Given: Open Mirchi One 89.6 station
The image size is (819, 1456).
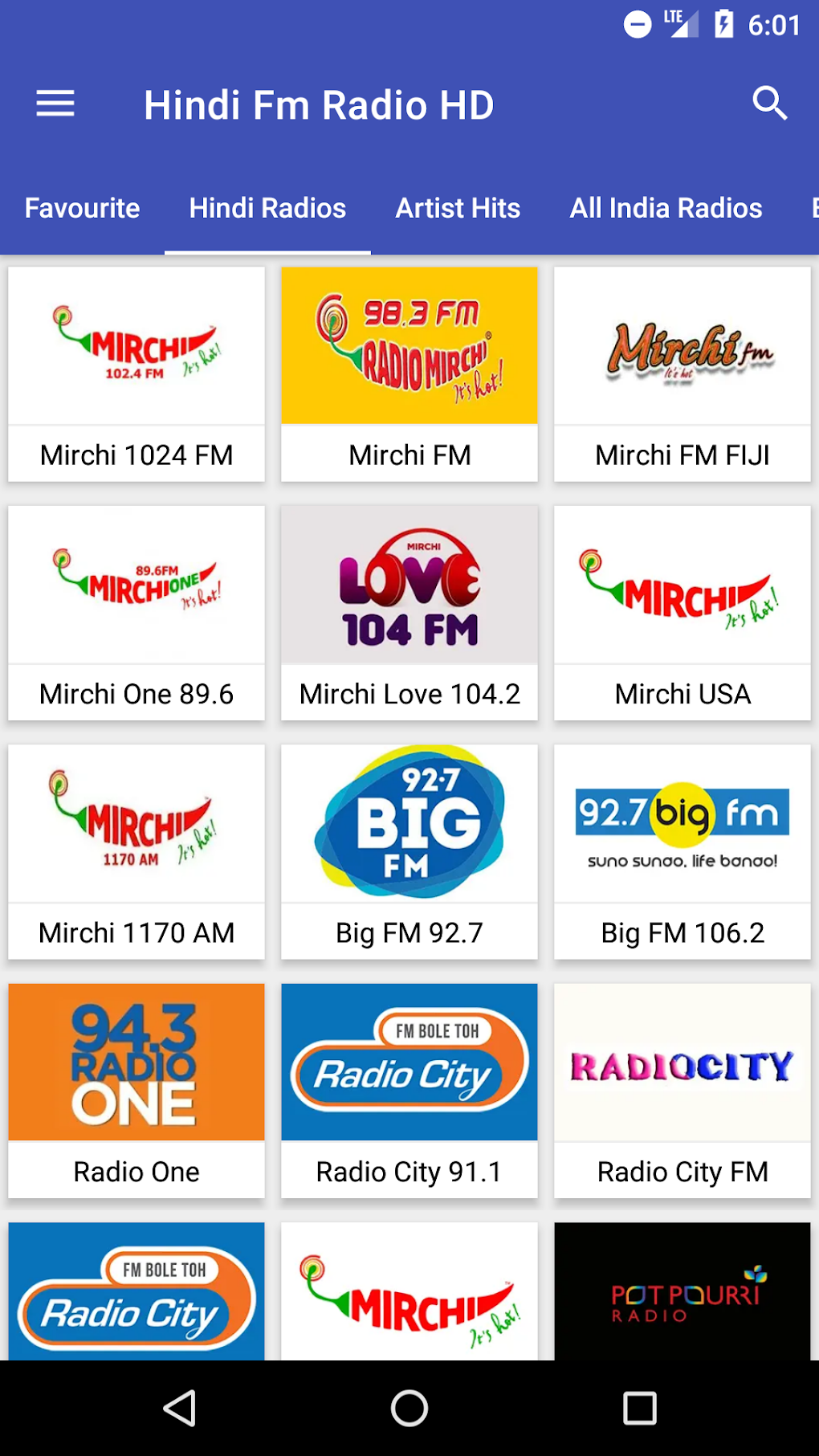Looking at the screenshot, I should (x=136, y=613).
